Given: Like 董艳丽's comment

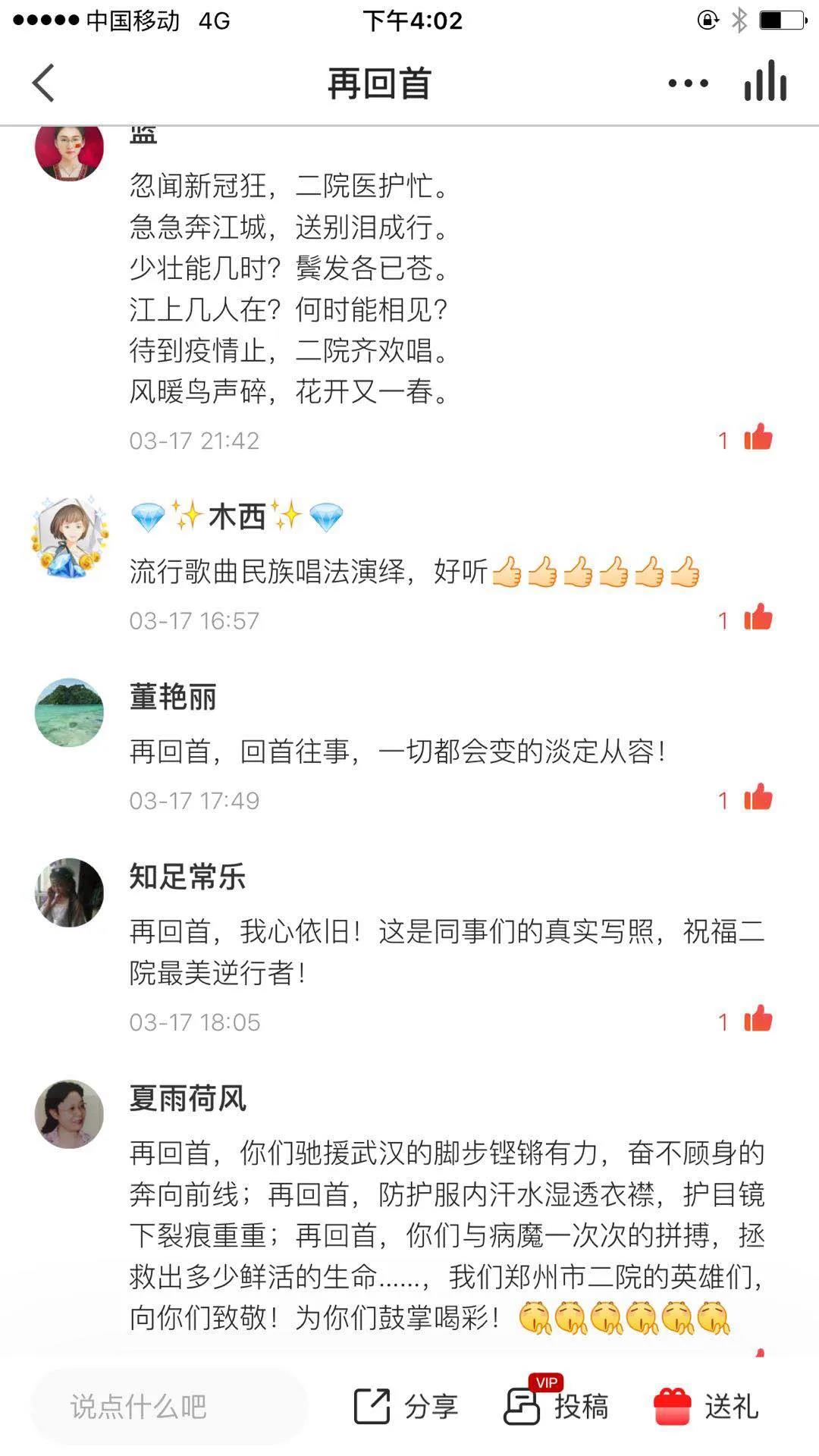Looking at the screenshot, I should coord(757,799).
